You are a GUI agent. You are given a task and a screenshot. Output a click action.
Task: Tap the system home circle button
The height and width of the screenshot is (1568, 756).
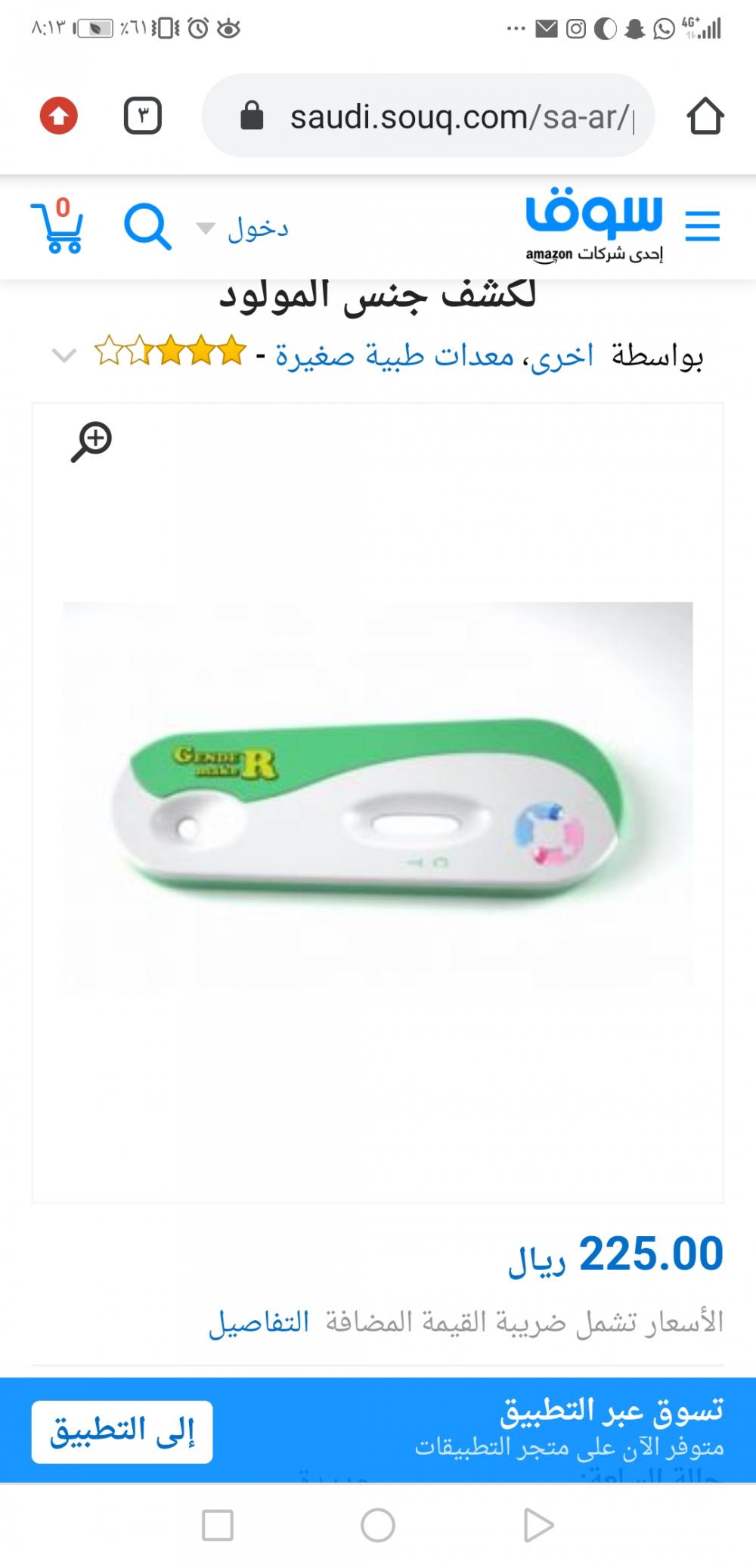[378, 1525]
